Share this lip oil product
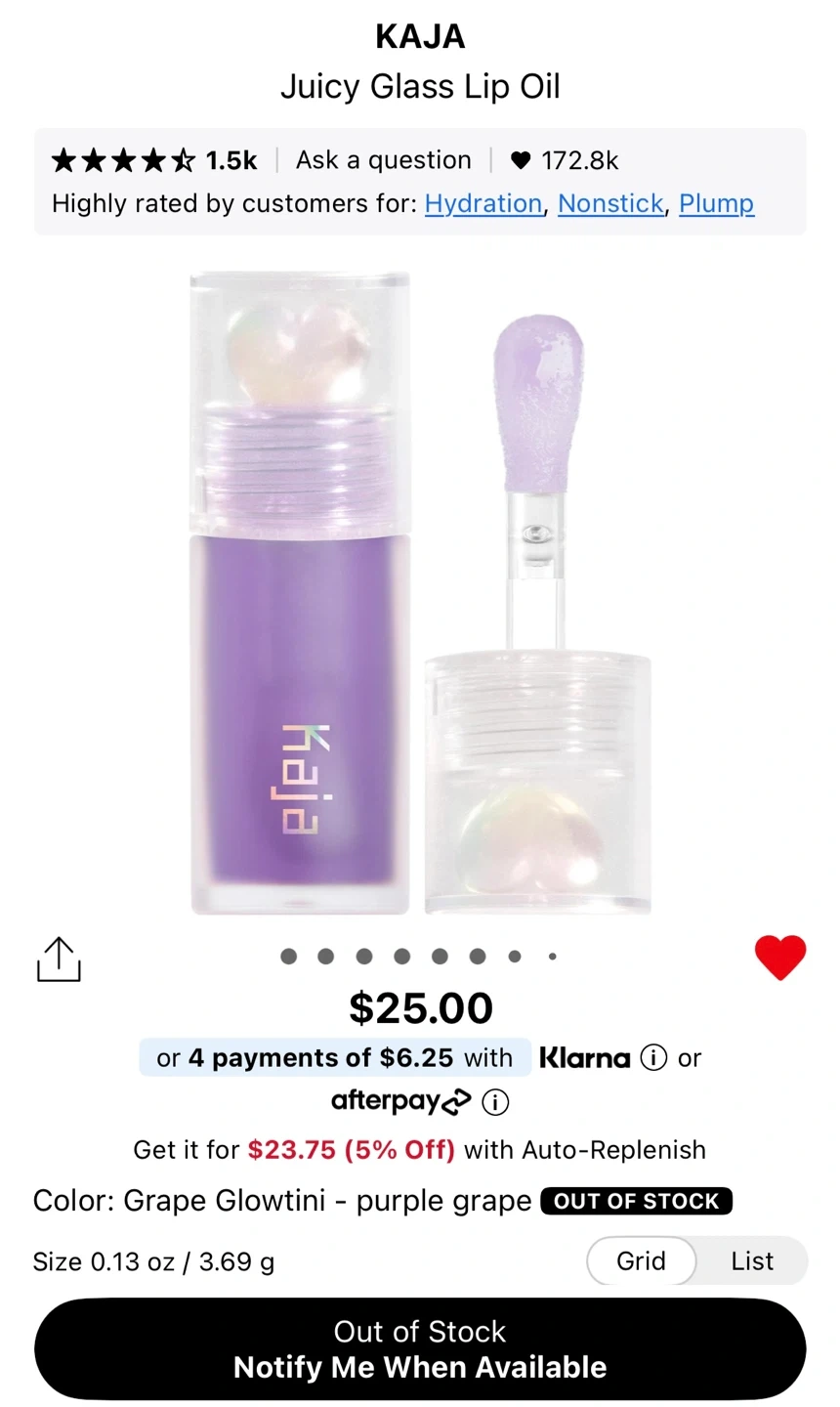The image size is (840, 1407). click(59, 959)
